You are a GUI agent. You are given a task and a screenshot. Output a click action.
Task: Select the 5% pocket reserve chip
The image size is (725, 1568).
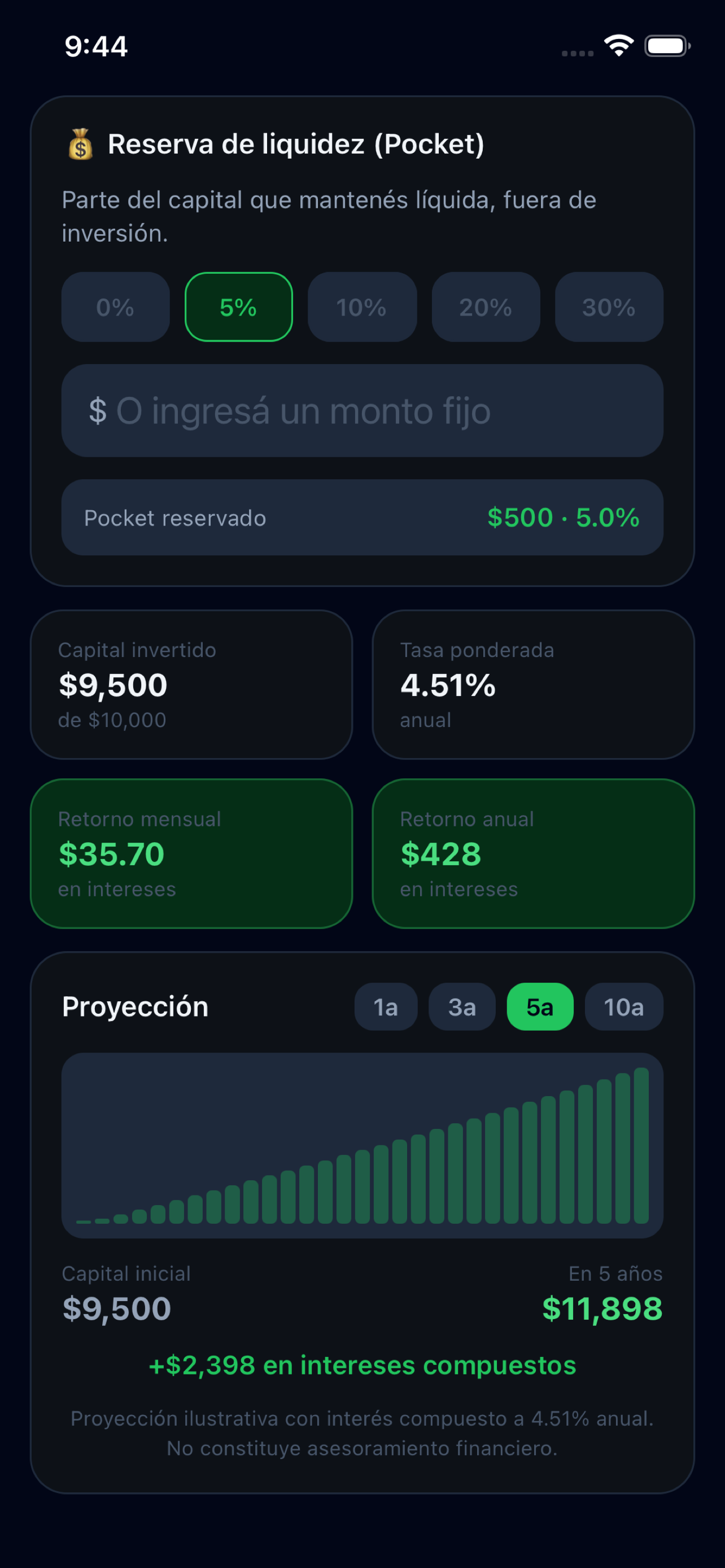239,307
